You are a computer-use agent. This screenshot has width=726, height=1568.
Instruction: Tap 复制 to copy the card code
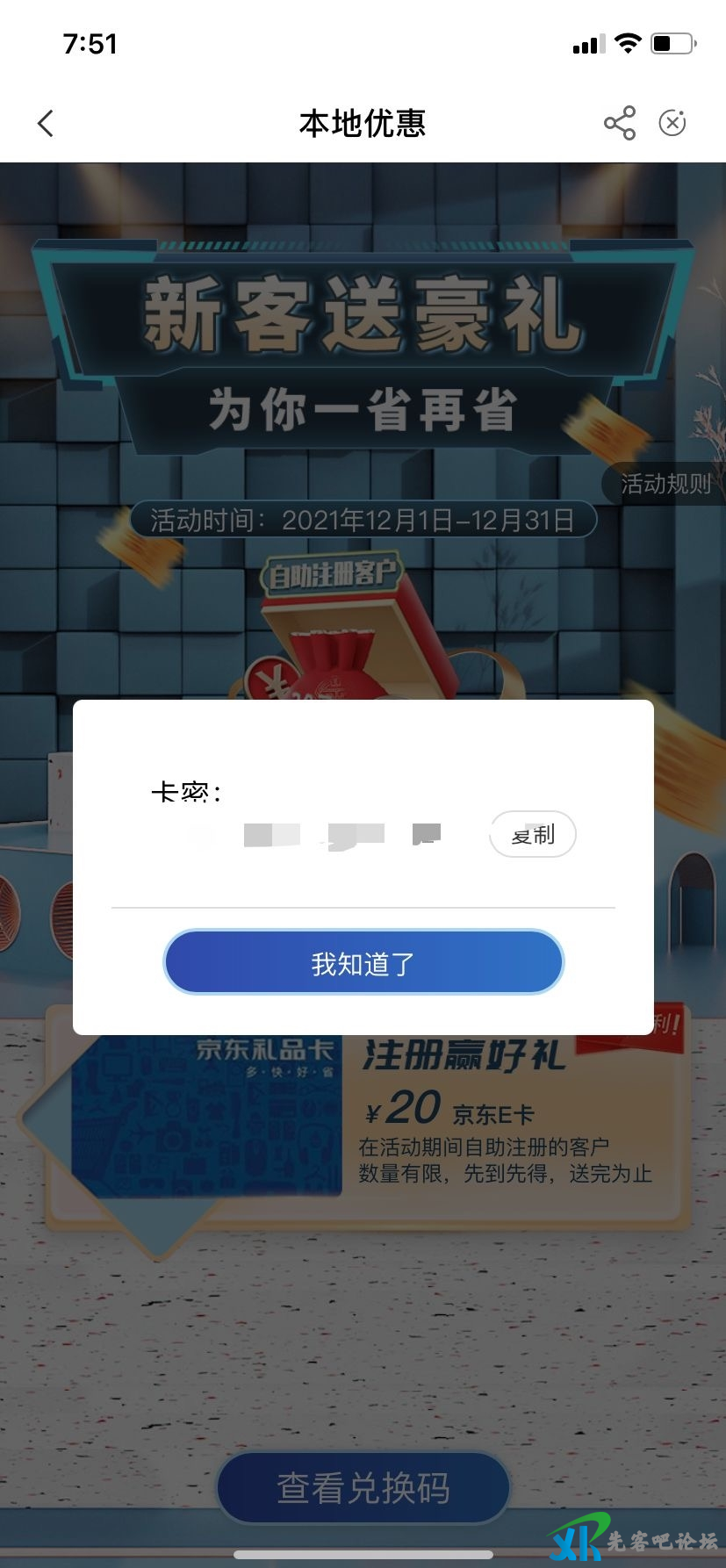tap(531, 834)
